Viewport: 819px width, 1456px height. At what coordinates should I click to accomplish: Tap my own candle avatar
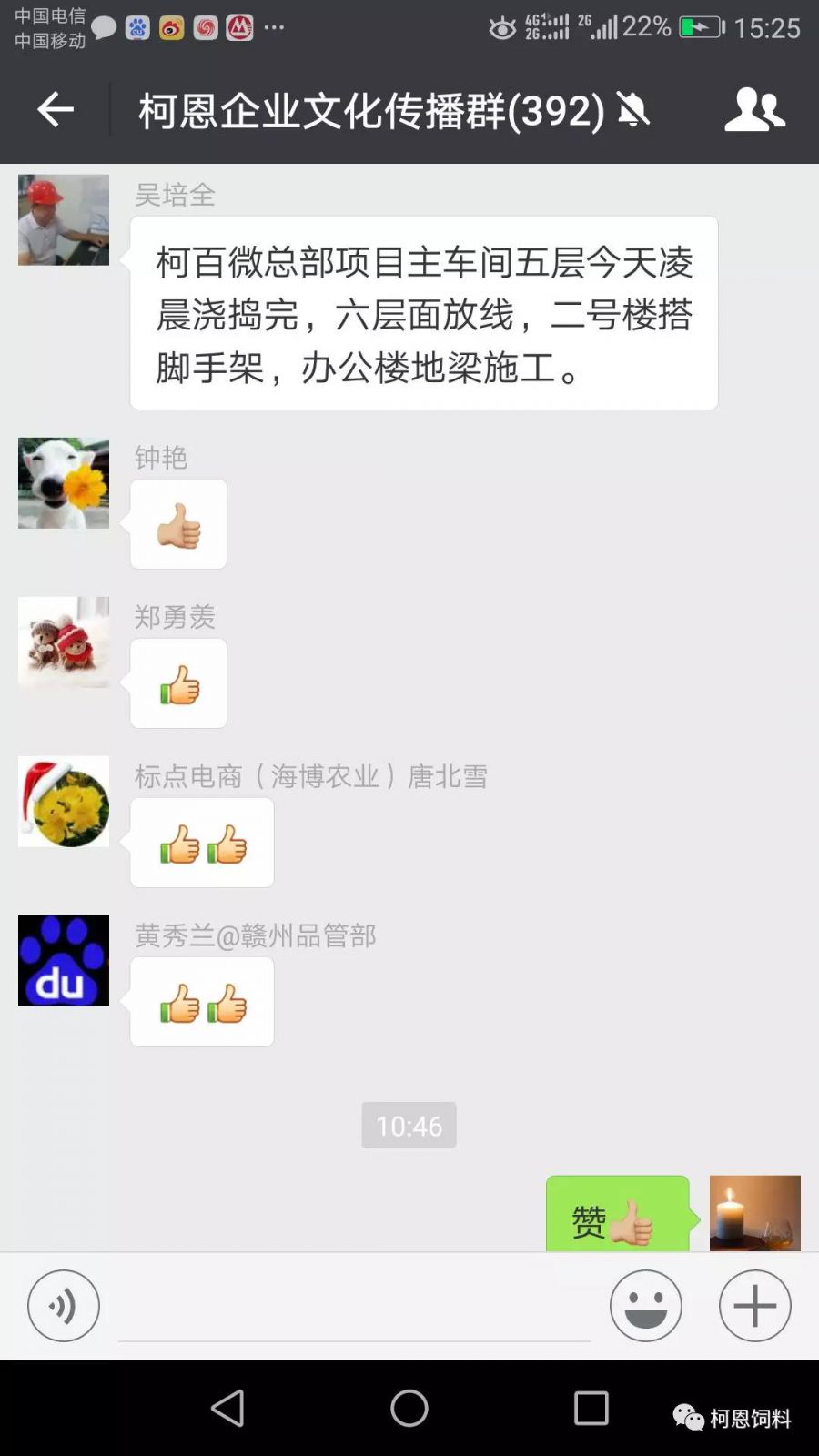click(x=754, y=1212)
